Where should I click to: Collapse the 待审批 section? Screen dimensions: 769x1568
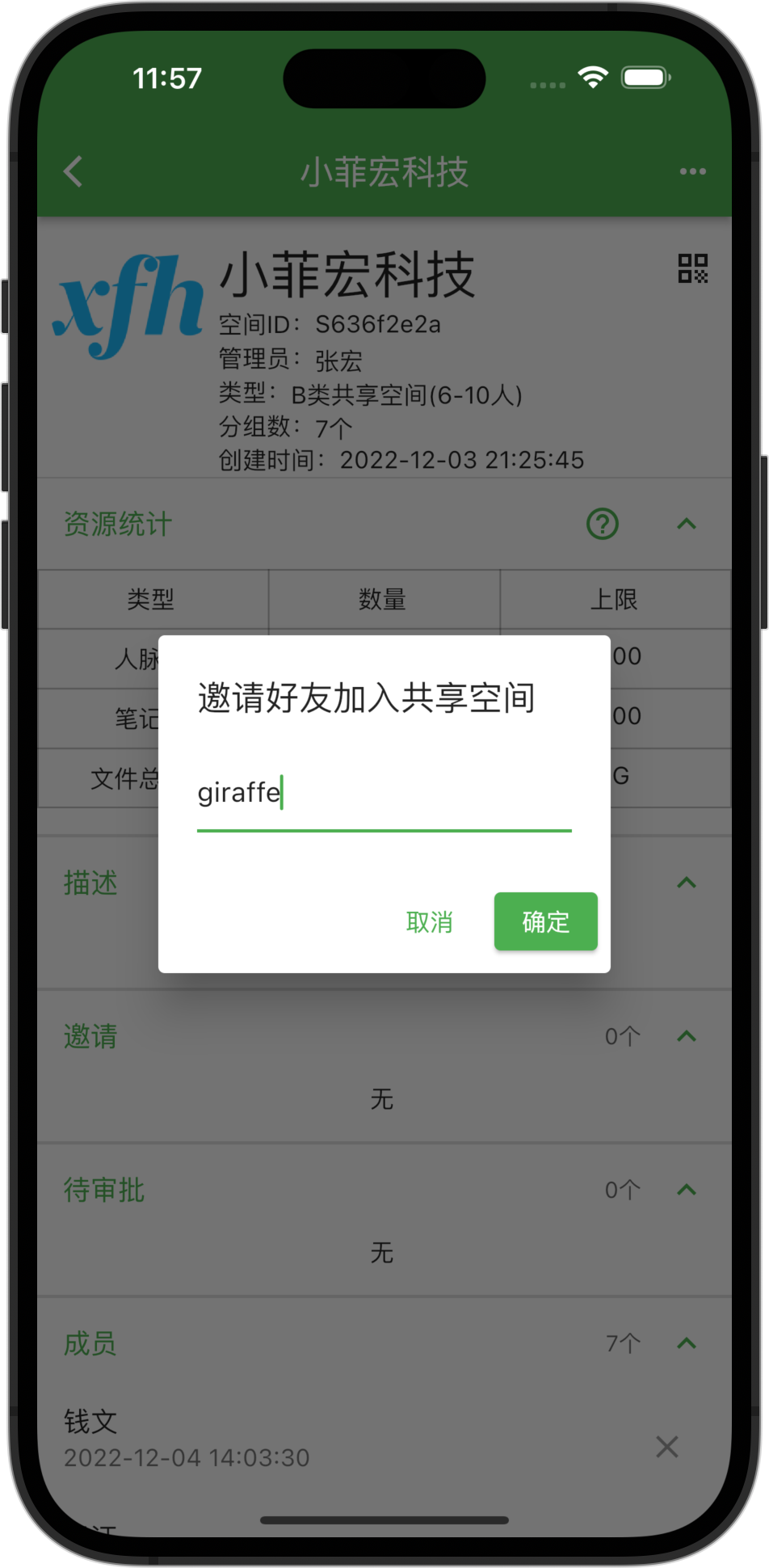686,1190
